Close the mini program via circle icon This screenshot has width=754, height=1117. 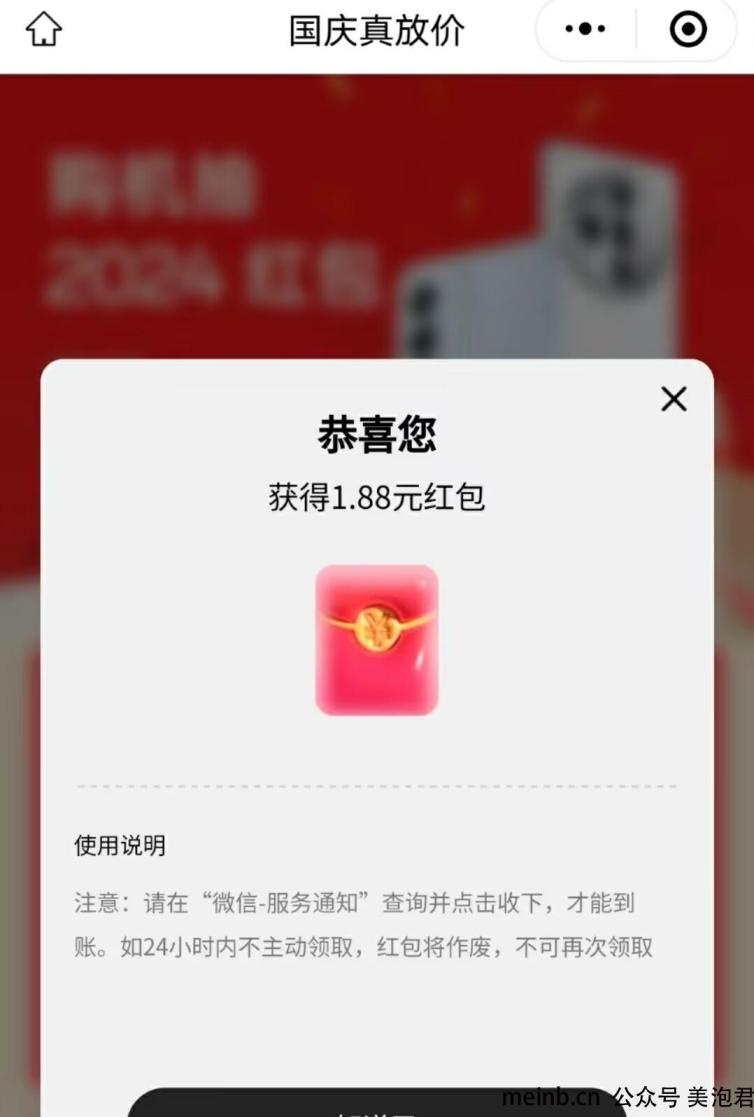(687, 30)
